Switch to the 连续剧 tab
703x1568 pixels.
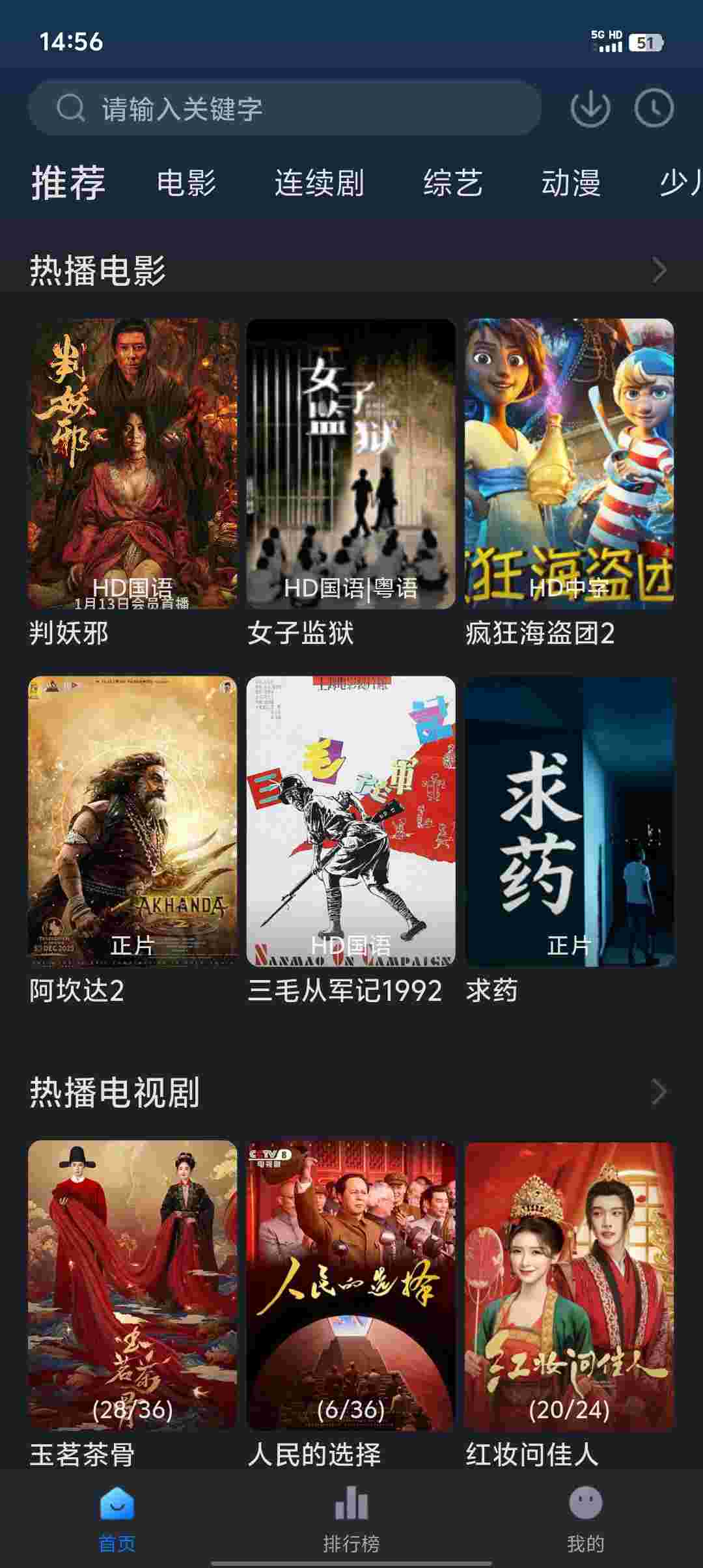coord(319,183)
